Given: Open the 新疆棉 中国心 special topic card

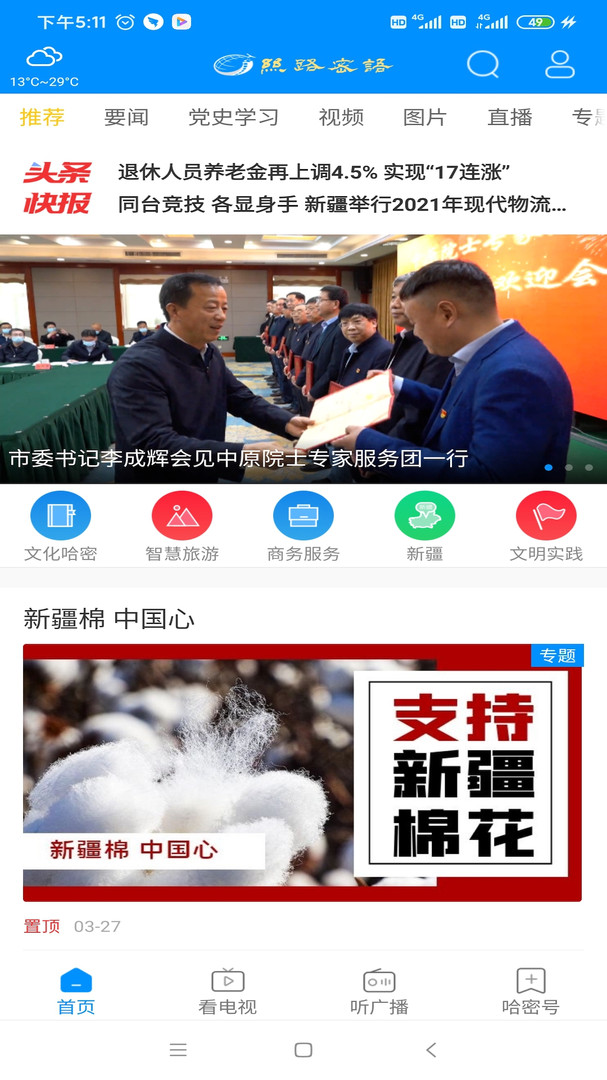Looking at the screenshot, I should [302, 771].
